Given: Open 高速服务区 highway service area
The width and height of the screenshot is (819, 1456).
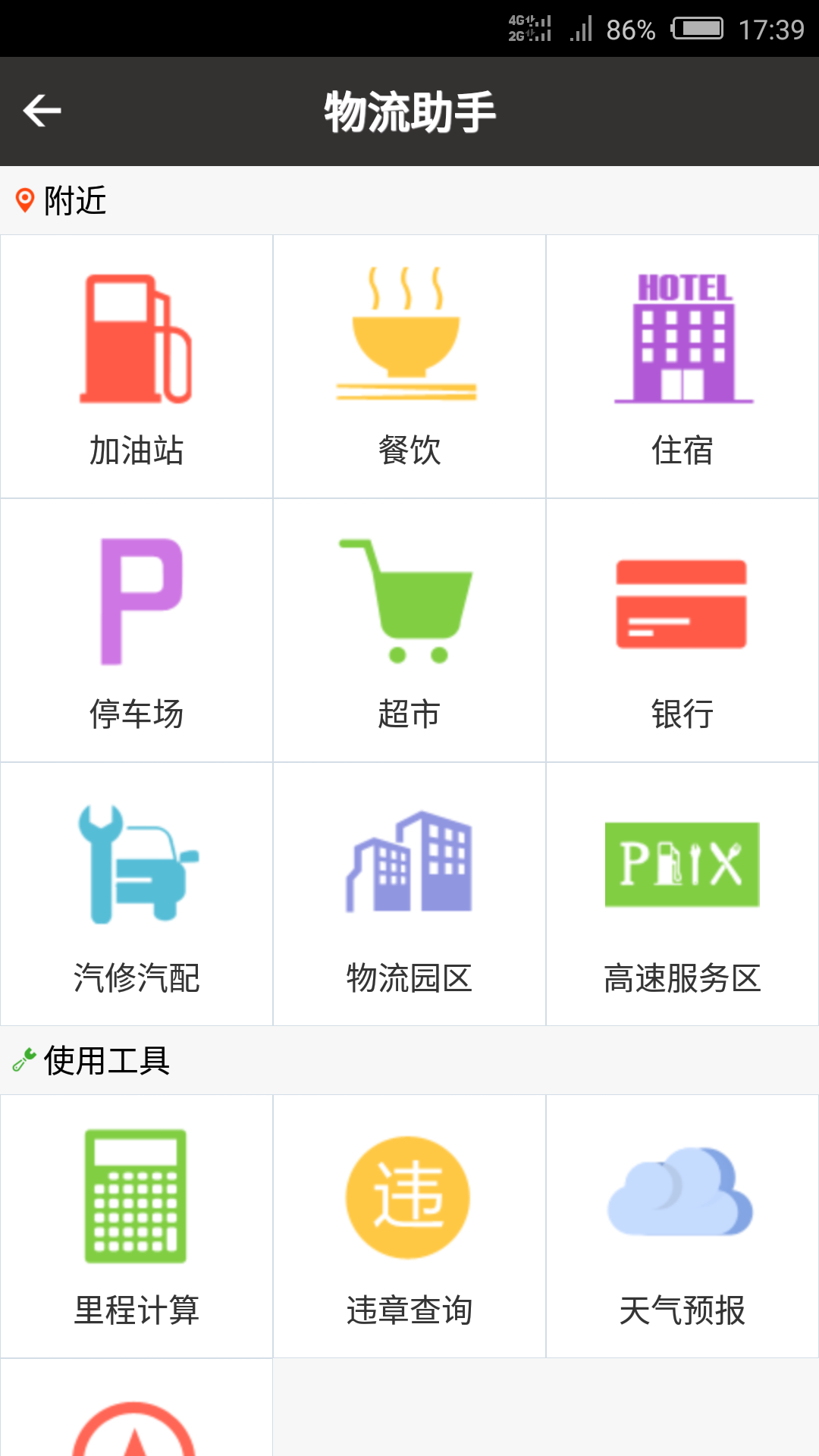Looking at the screenshot, I should pyautogui.click(x=682, y=894).
